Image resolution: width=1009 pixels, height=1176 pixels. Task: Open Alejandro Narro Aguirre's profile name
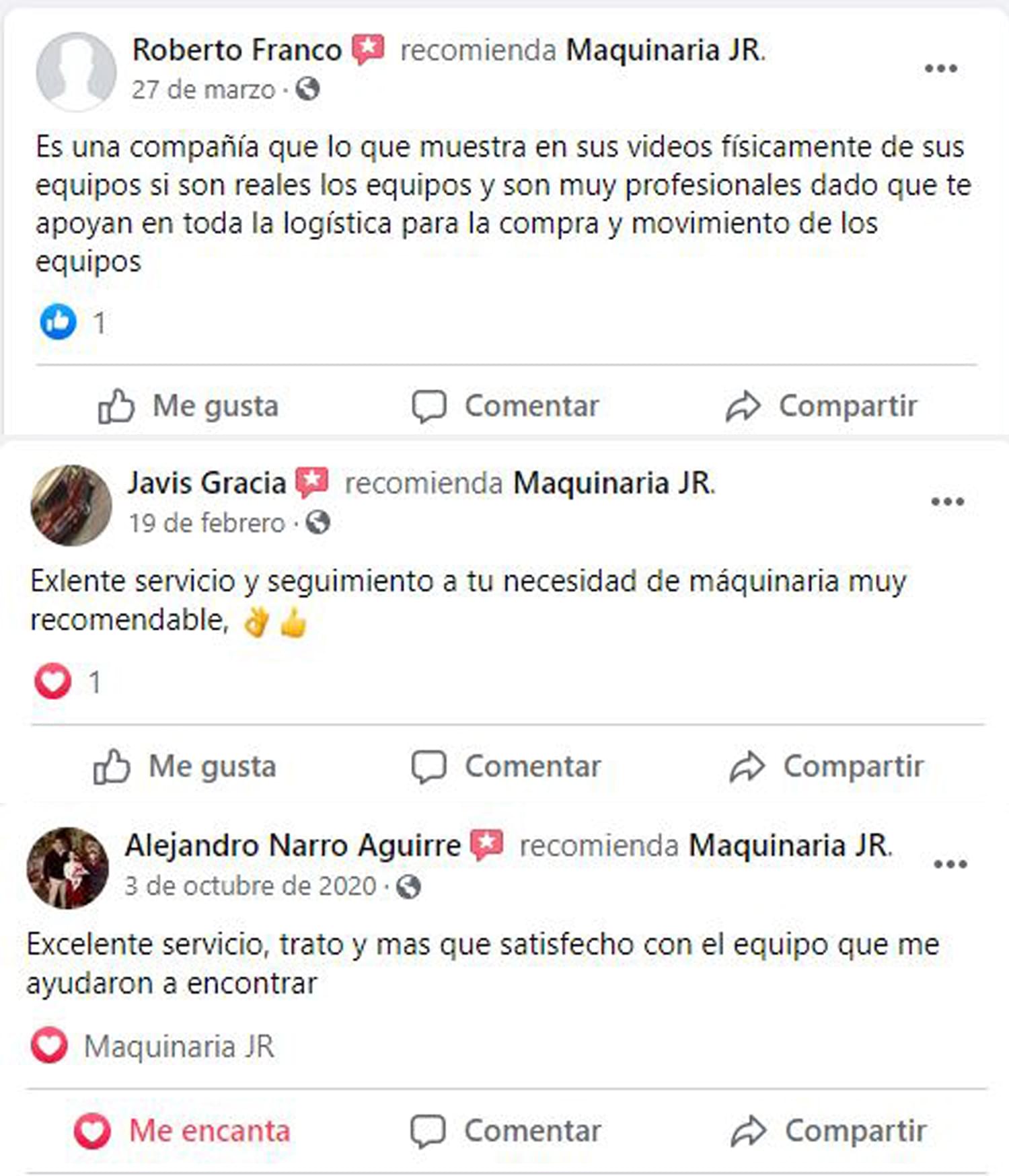click(x=293, y=846)
